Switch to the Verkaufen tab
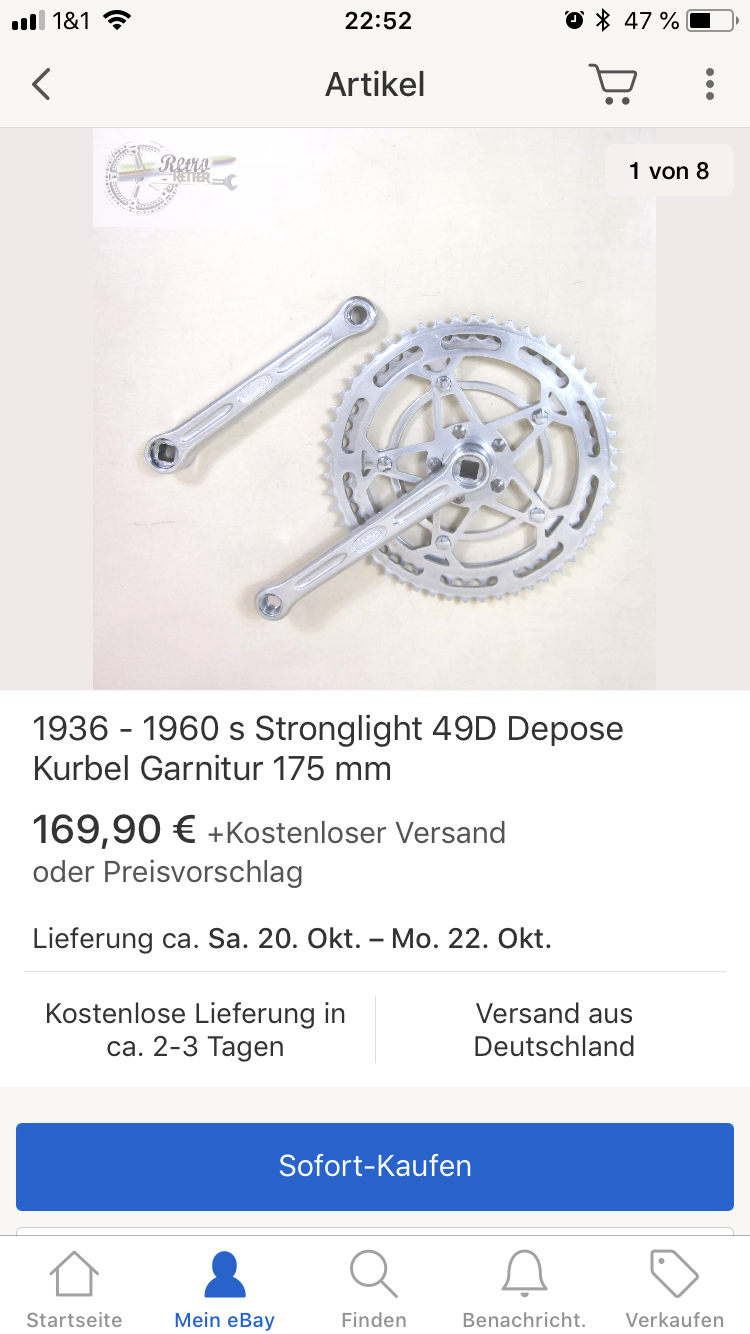The width and height of the screenshot is (750, 1334). pos(674,1289)
